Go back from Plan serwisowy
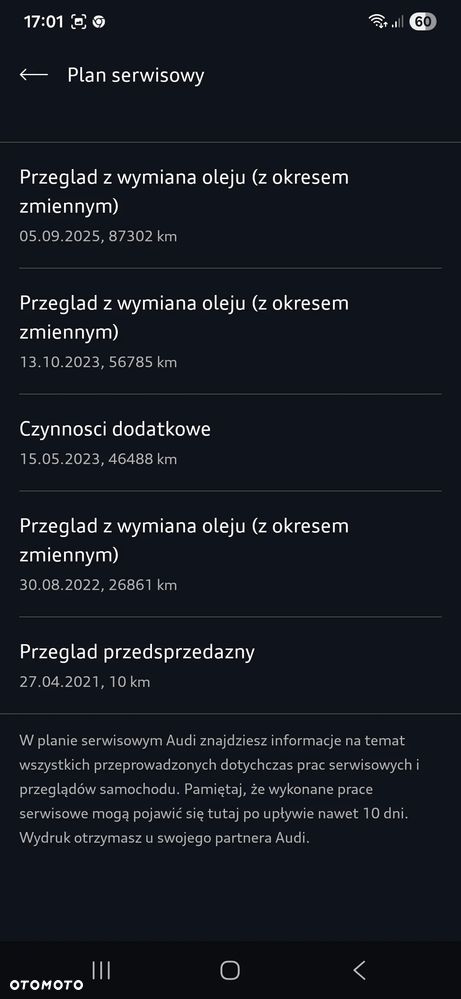Image resolution: width=461 pixels, height=999 pixels. 34,75
